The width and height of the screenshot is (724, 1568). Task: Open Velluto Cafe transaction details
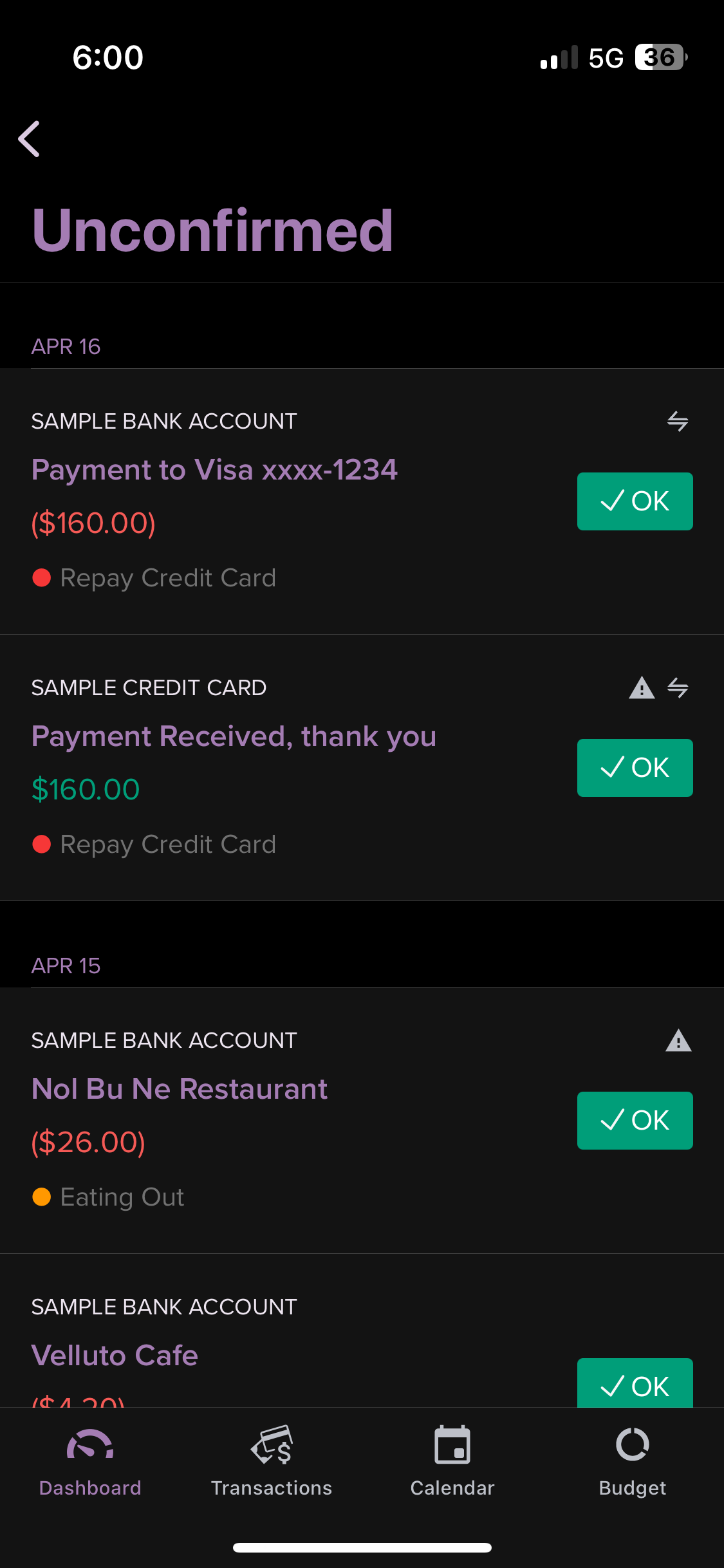click(115, 1356)
